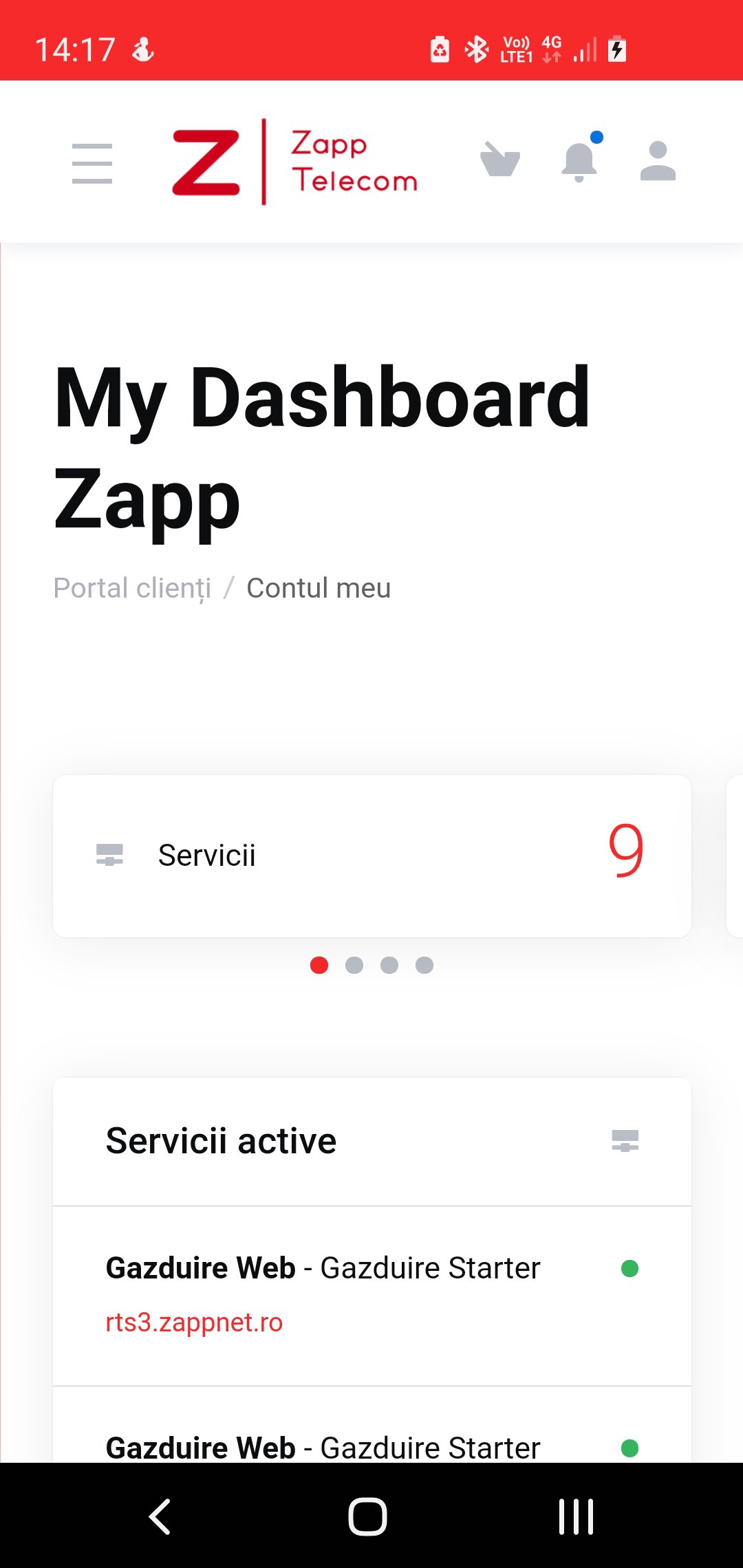743x1568 pixels.
Task: Check the blue unread notification dot
Action: pos(597,137)
